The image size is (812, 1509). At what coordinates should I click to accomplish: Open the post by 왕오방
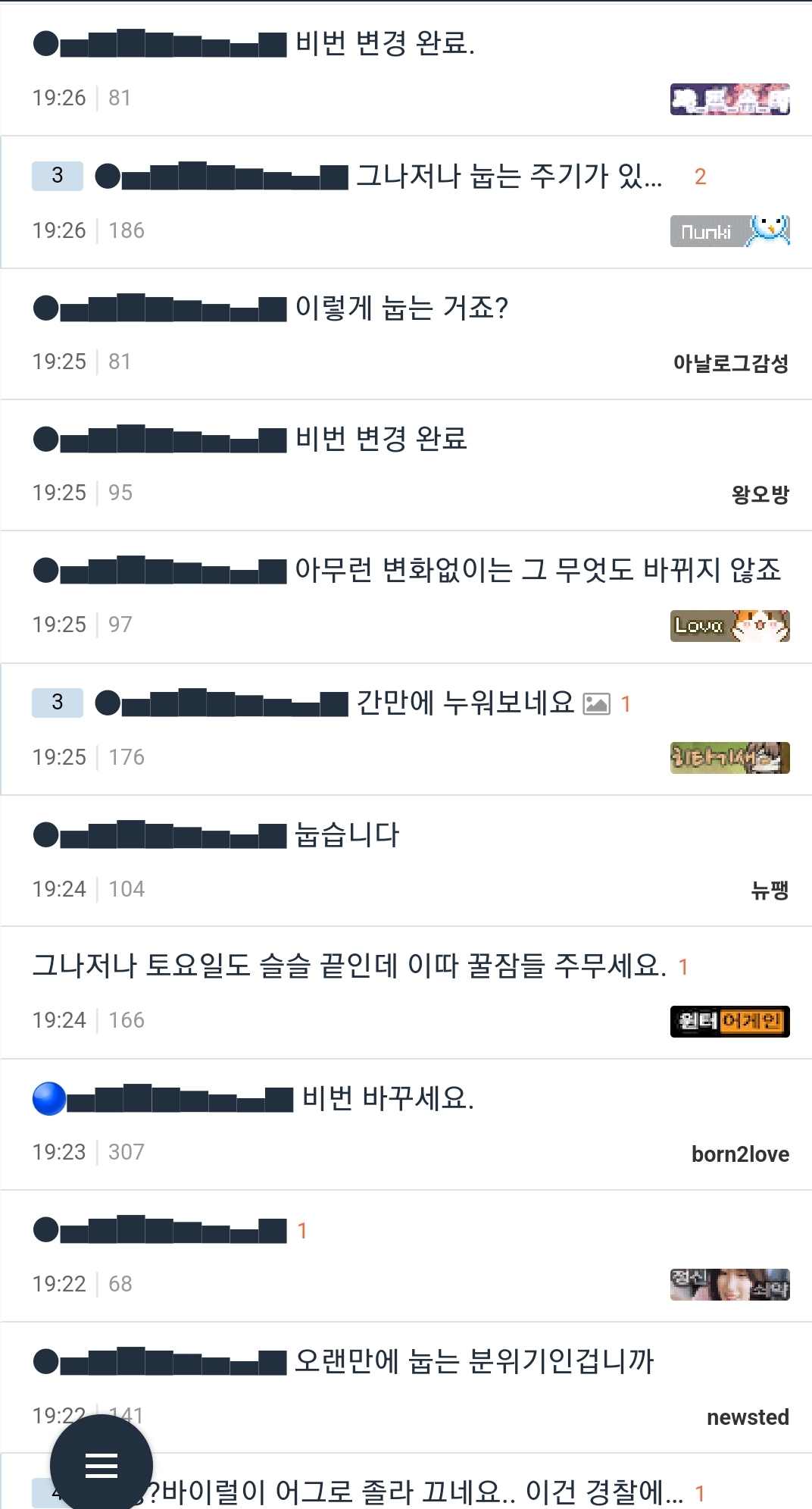tap(381, 439)
